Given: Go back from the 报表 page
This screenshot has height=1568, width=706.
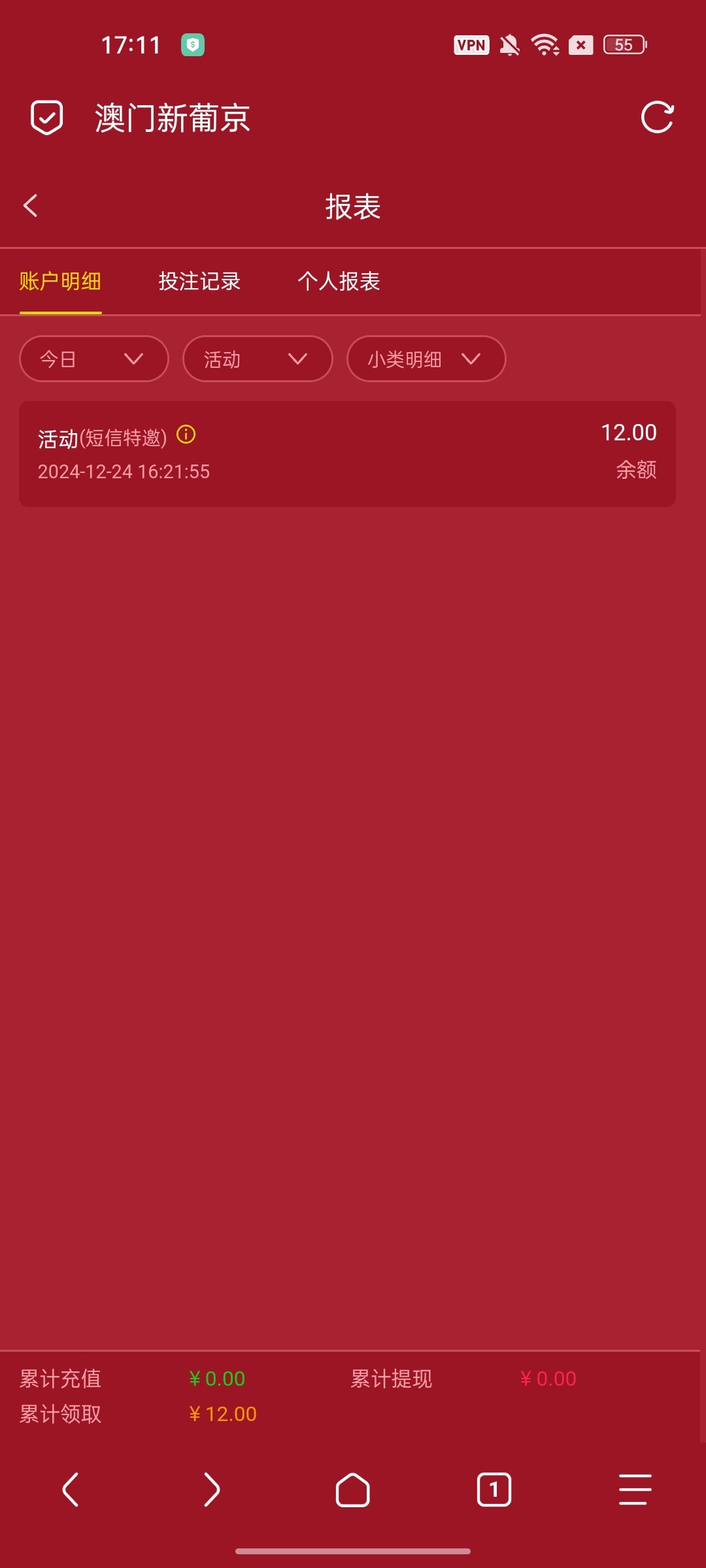Looking at the screenshot, I should 30,206.
